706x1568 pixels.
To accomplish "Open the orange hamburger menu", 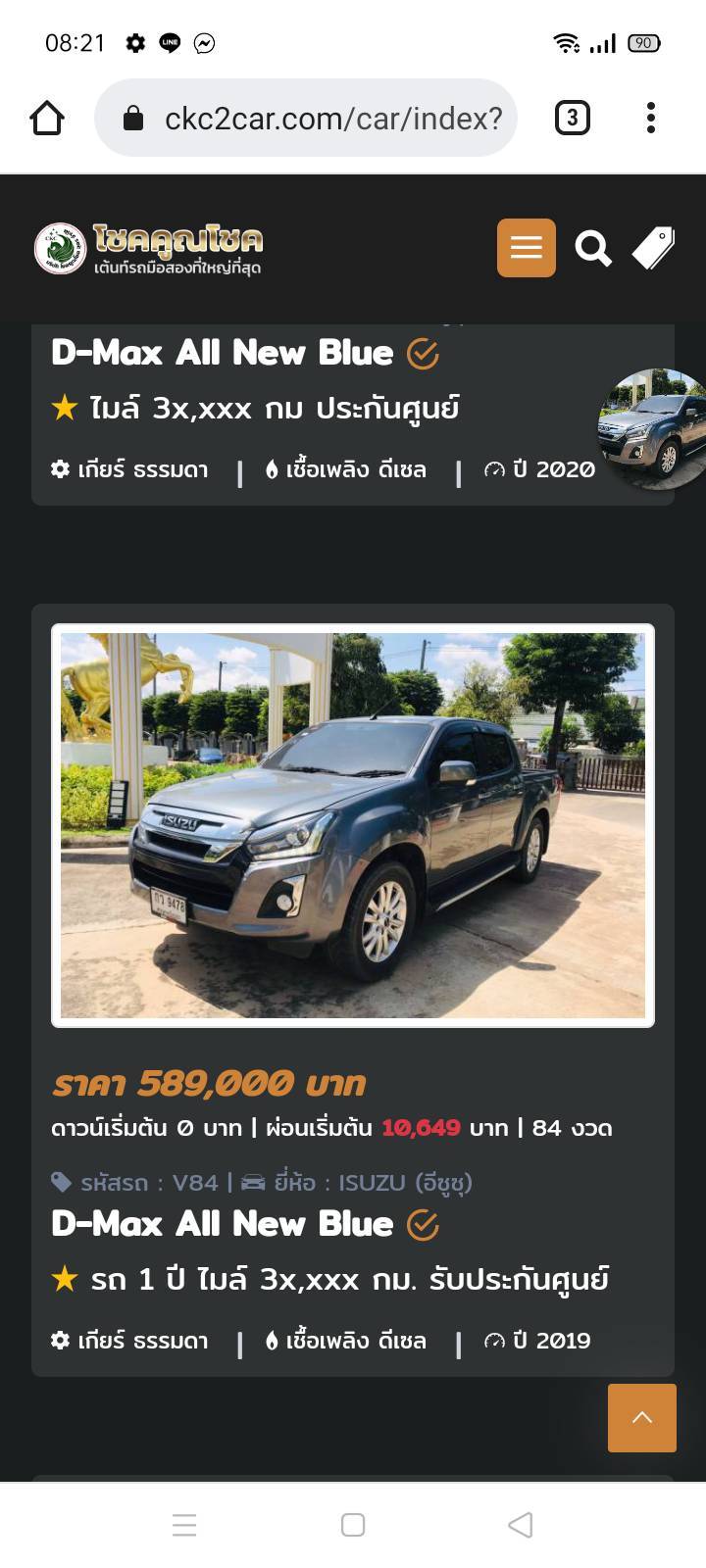I will [527, 248].
